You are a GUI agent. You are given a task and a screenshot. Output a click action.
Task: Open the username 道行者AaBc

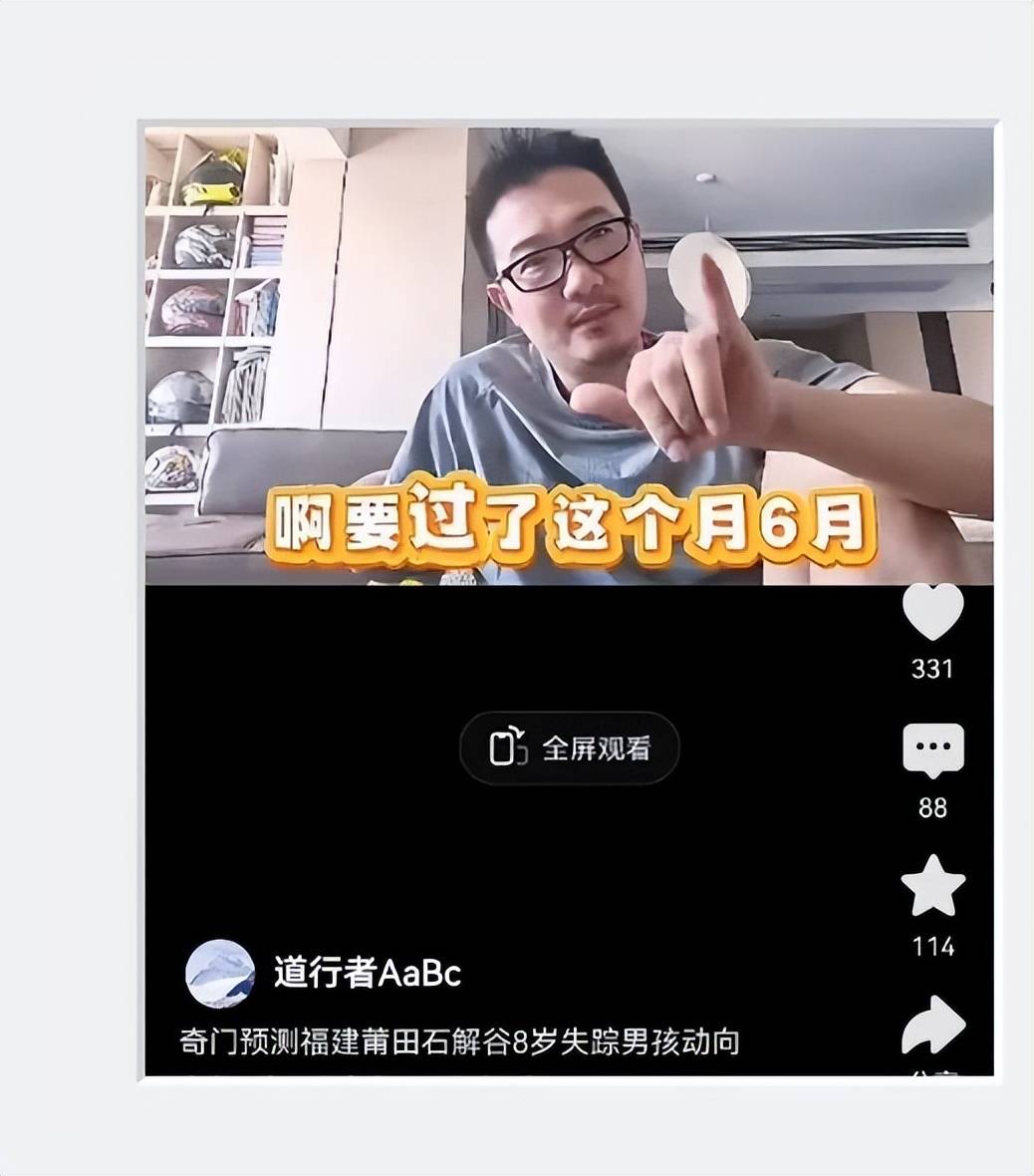[x=368, y=973]
